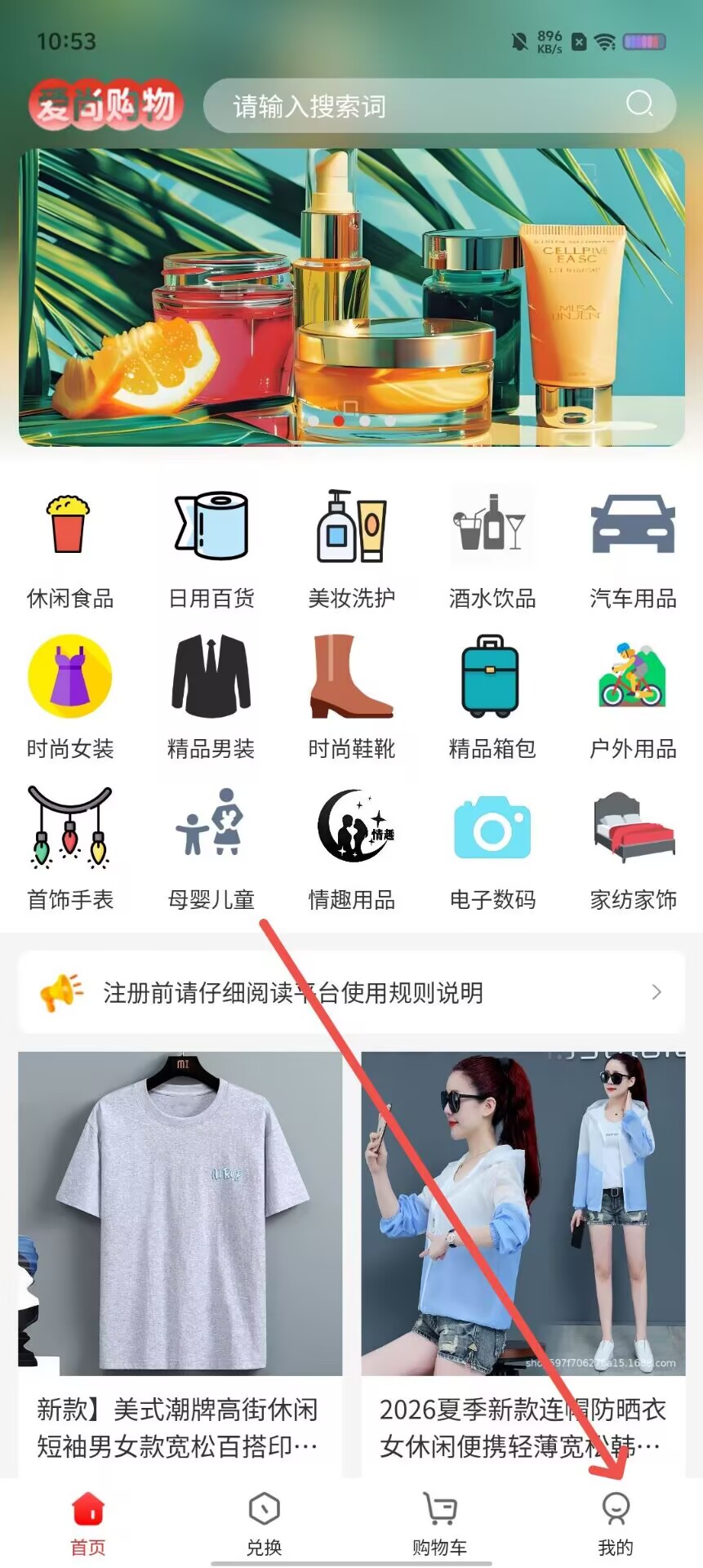Read the platform rules notice 注册前请仔细阅读
703x1568 pixels.
pyautogui.click(x=352, y=992)
